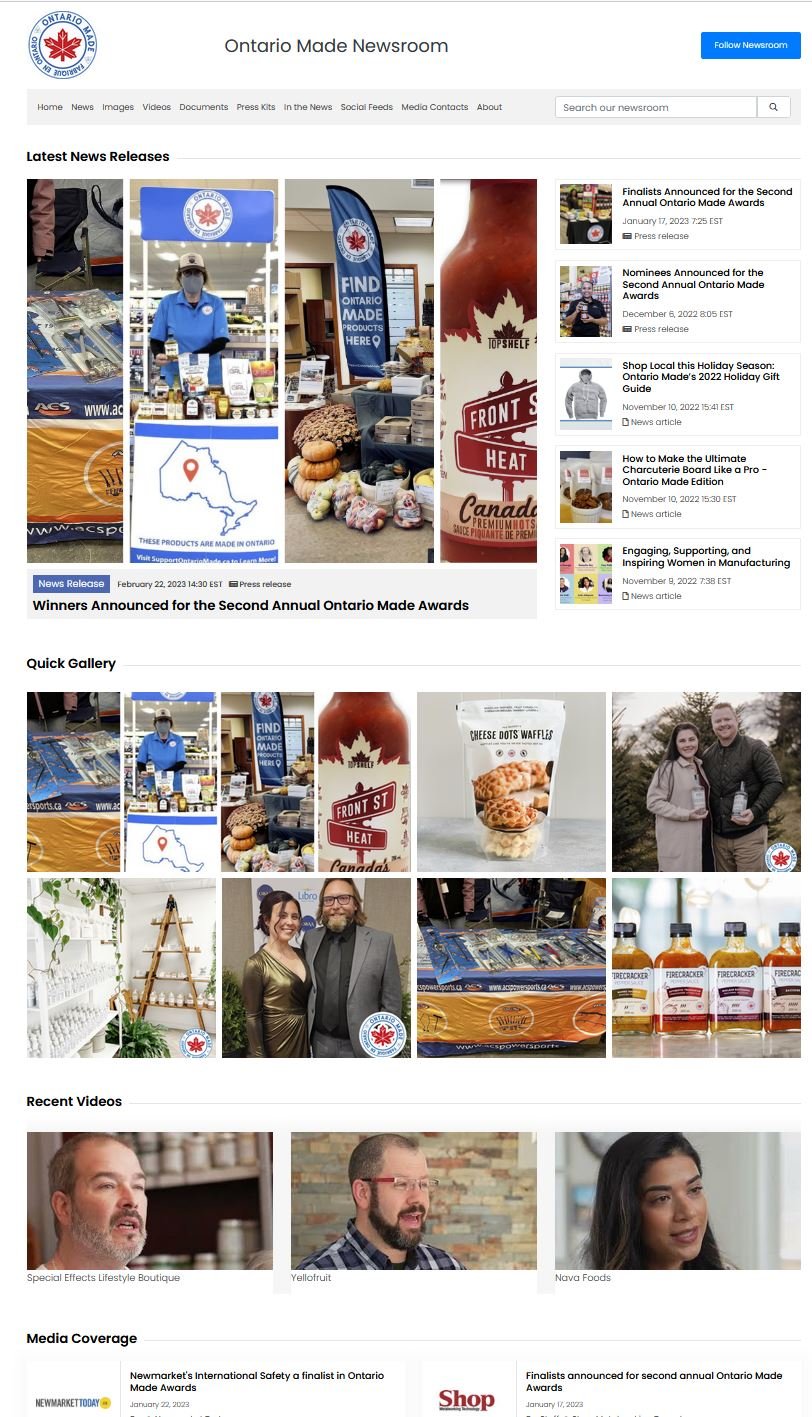Viewport: 812px width, 1417px height.
Task: Open Social Feeds from the nav bar
Action: coord(366,107)
